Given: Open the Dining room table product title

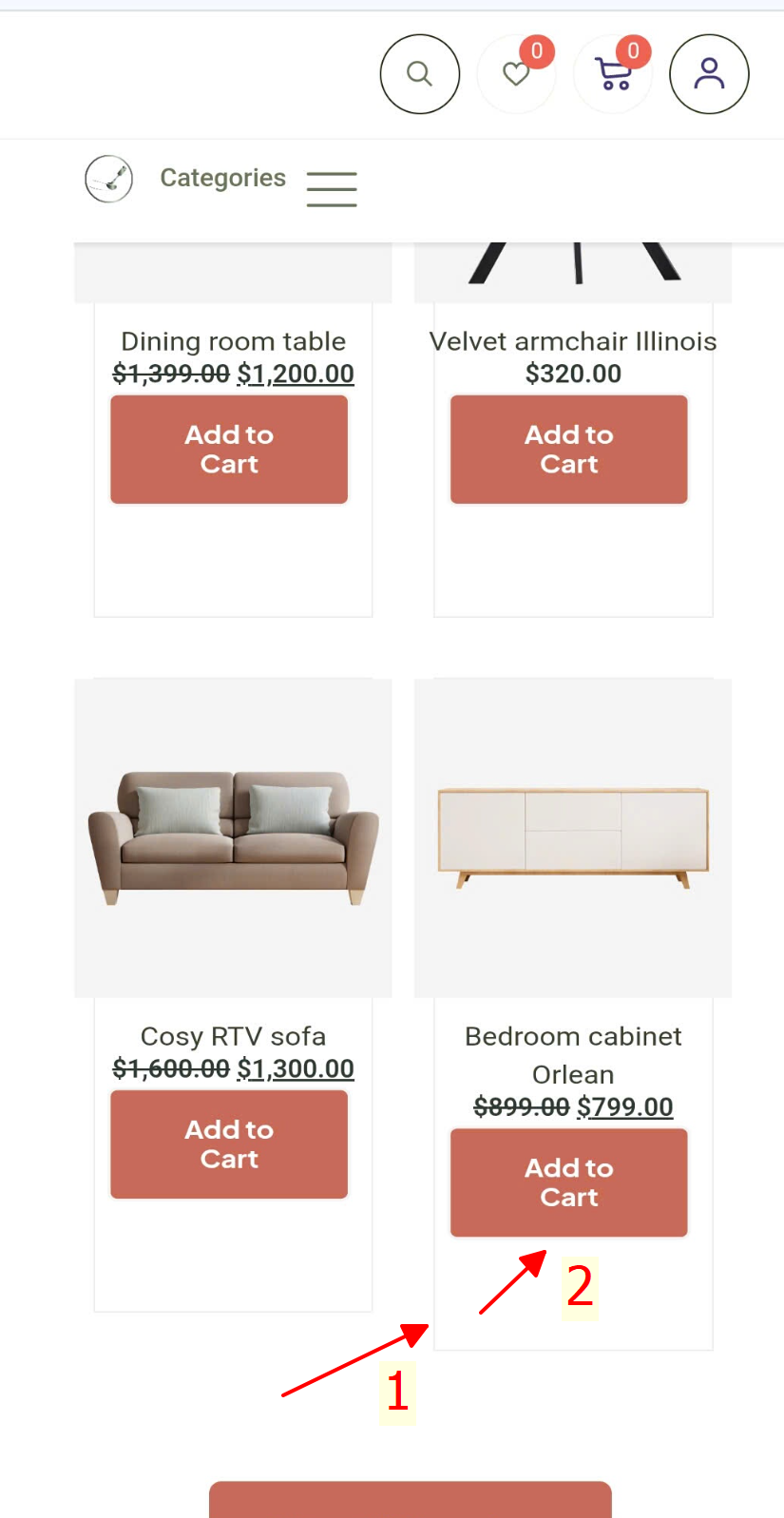Looking at the screenshot, I should point(233,341).
